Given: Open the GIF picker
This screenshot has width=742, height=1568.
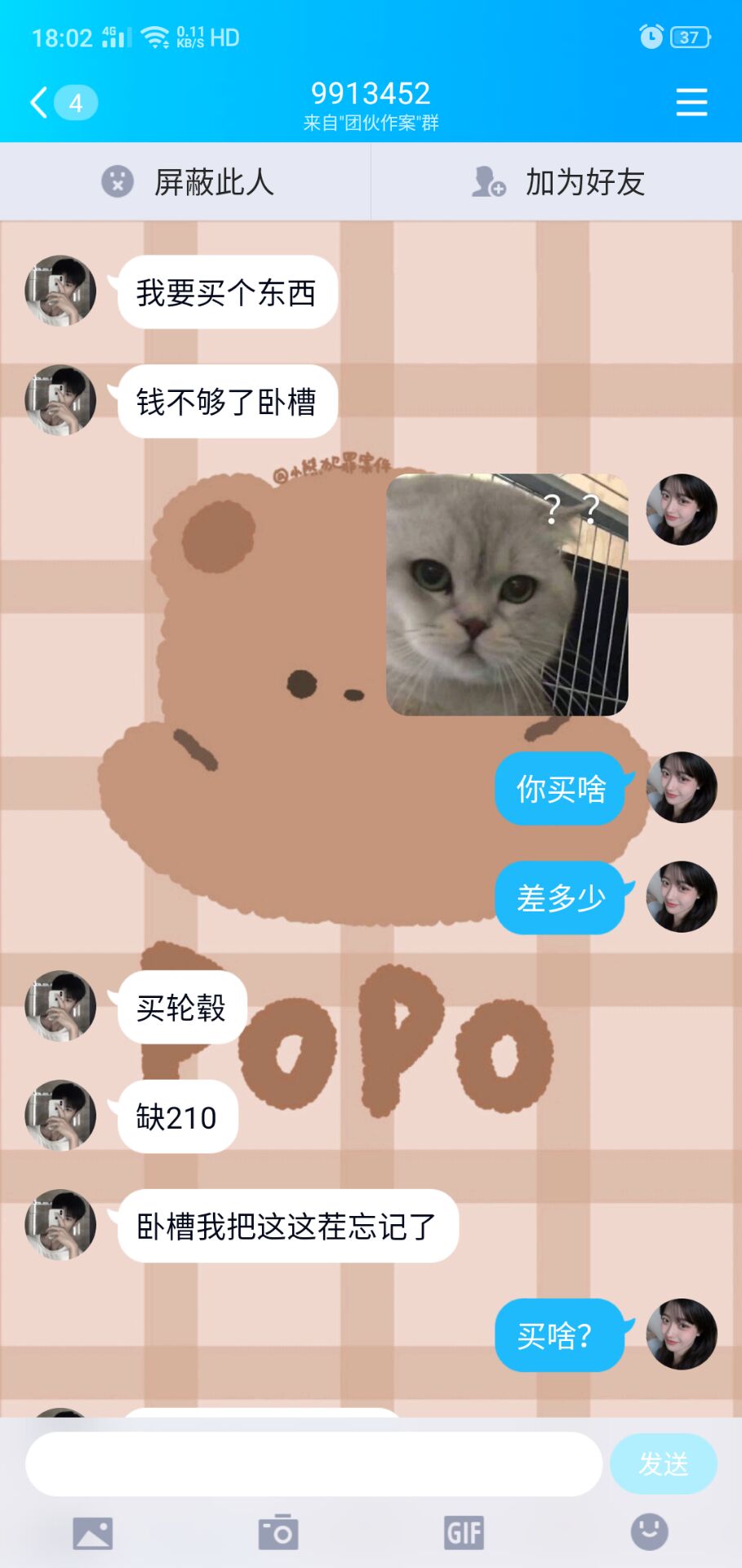Looking at the screenshot, I should [464, 1533].
